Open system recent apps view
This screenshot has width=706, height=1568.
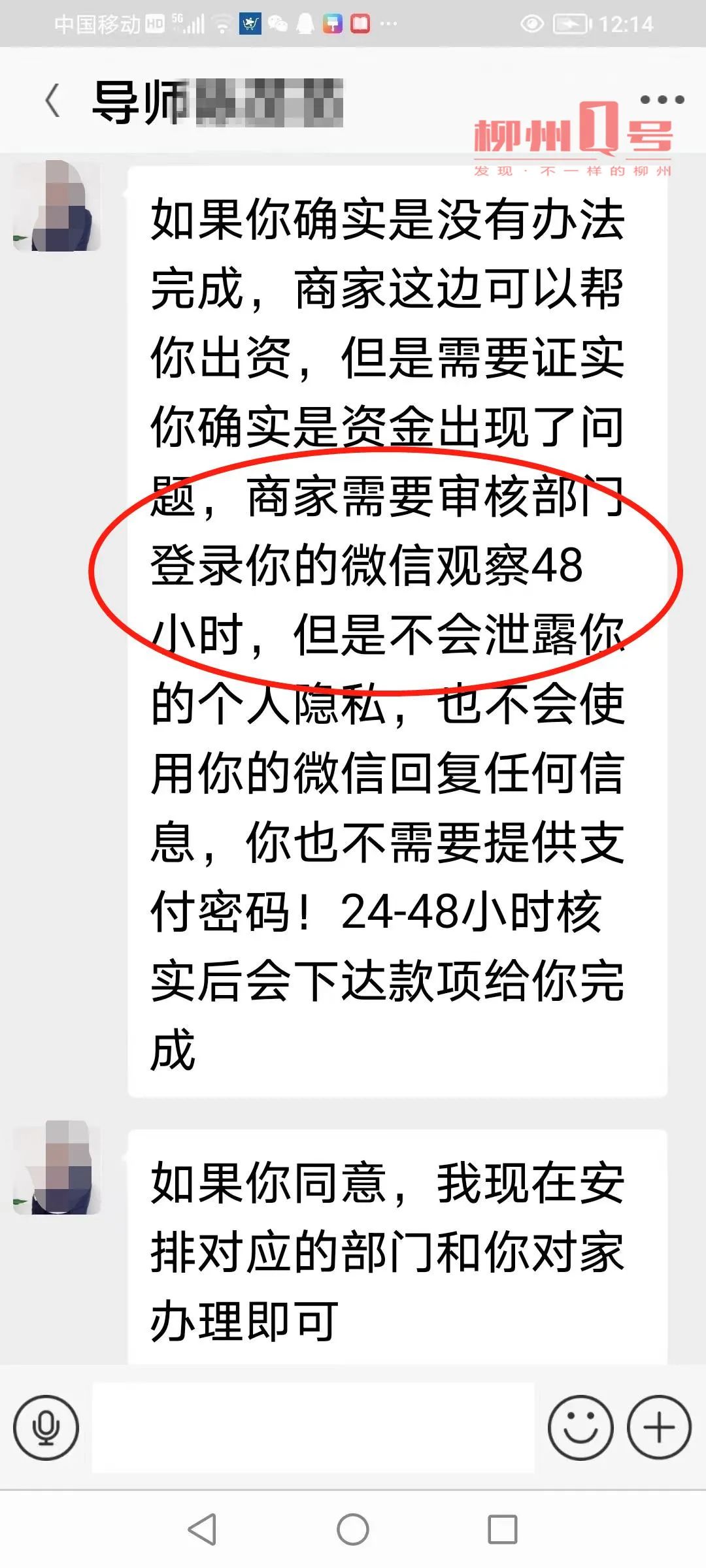[502, 1529]
